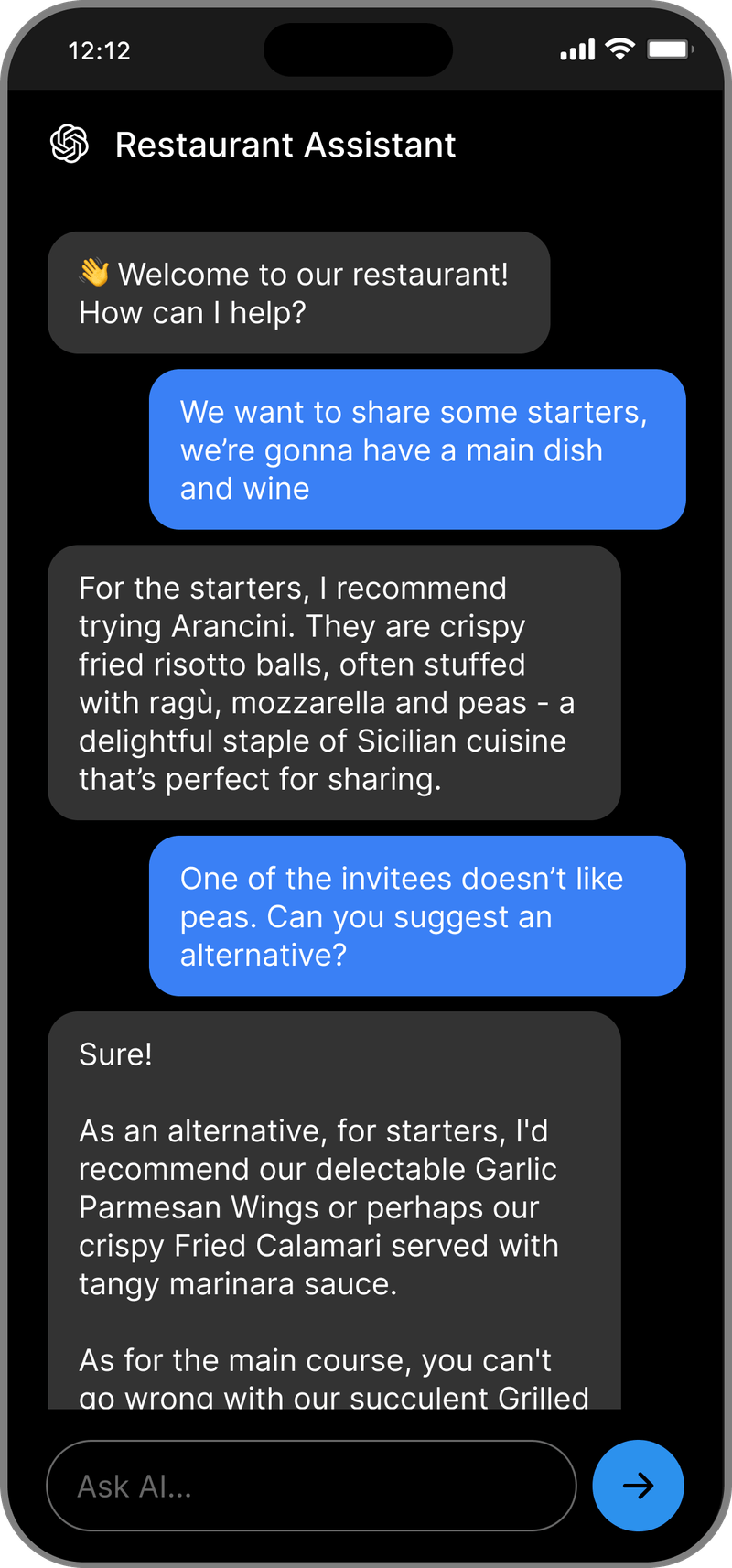Click the battery indicator icon
The image size is (732, 1568).
pyautogui.click(x=671, y=49)
